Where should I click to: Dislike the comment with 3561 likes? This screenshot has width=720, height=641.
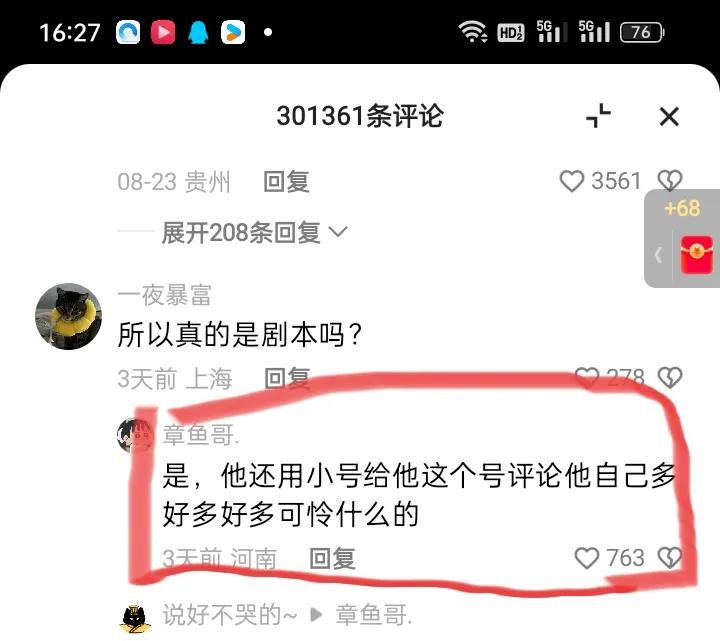[x=670, y=181]
